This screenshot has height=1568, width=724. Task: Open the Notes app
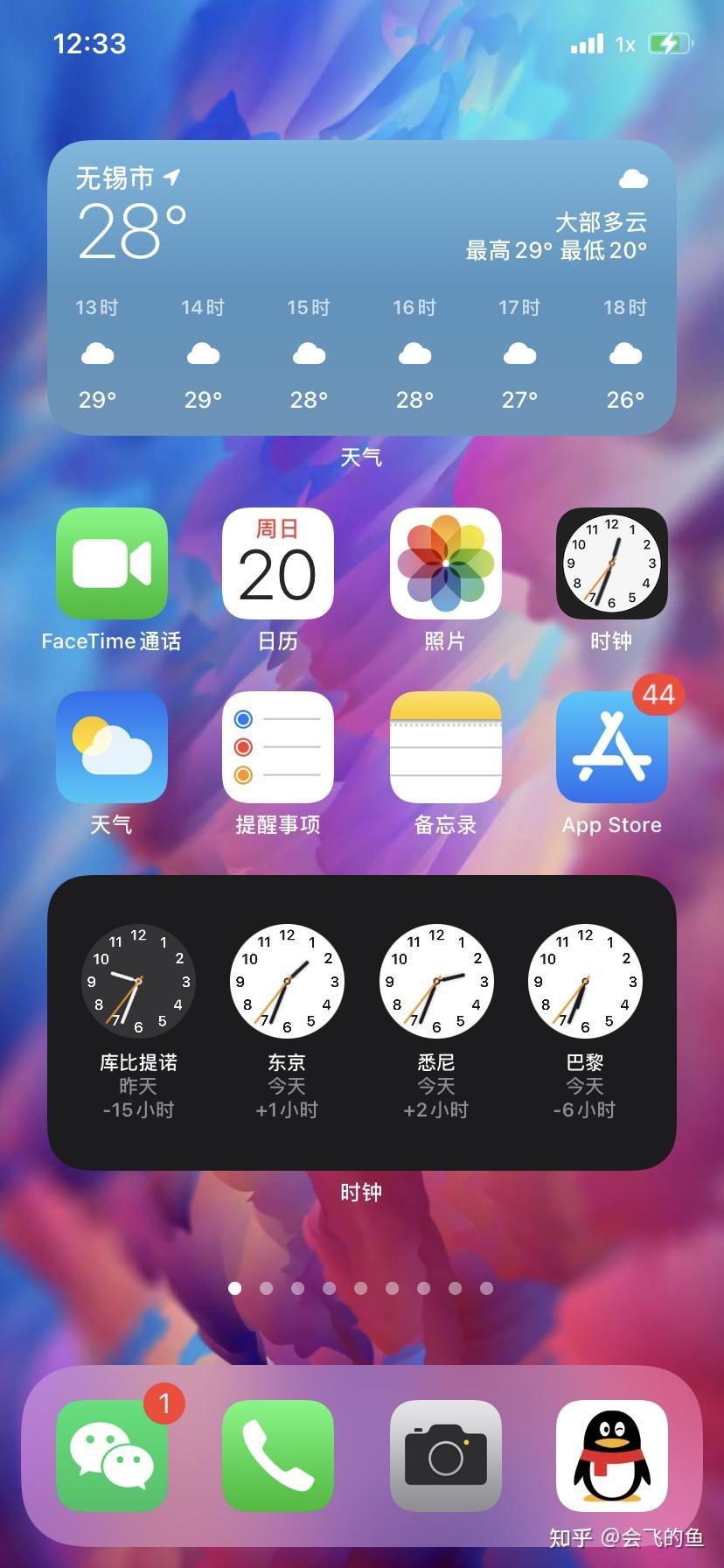pyautogui.click(x=445, y=747)
